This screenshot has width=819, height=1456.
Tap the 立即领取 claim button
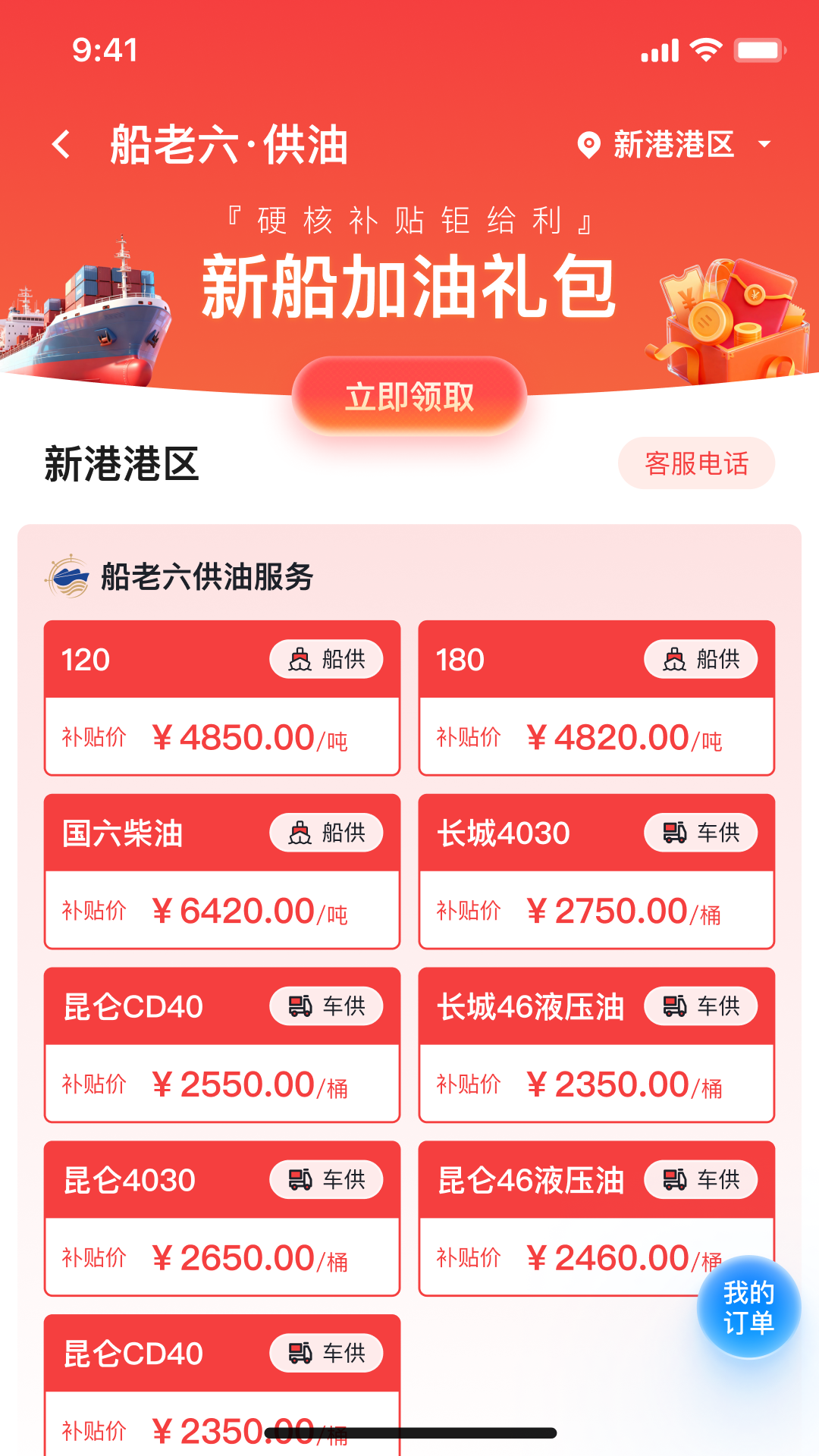(x=409, y=395)
